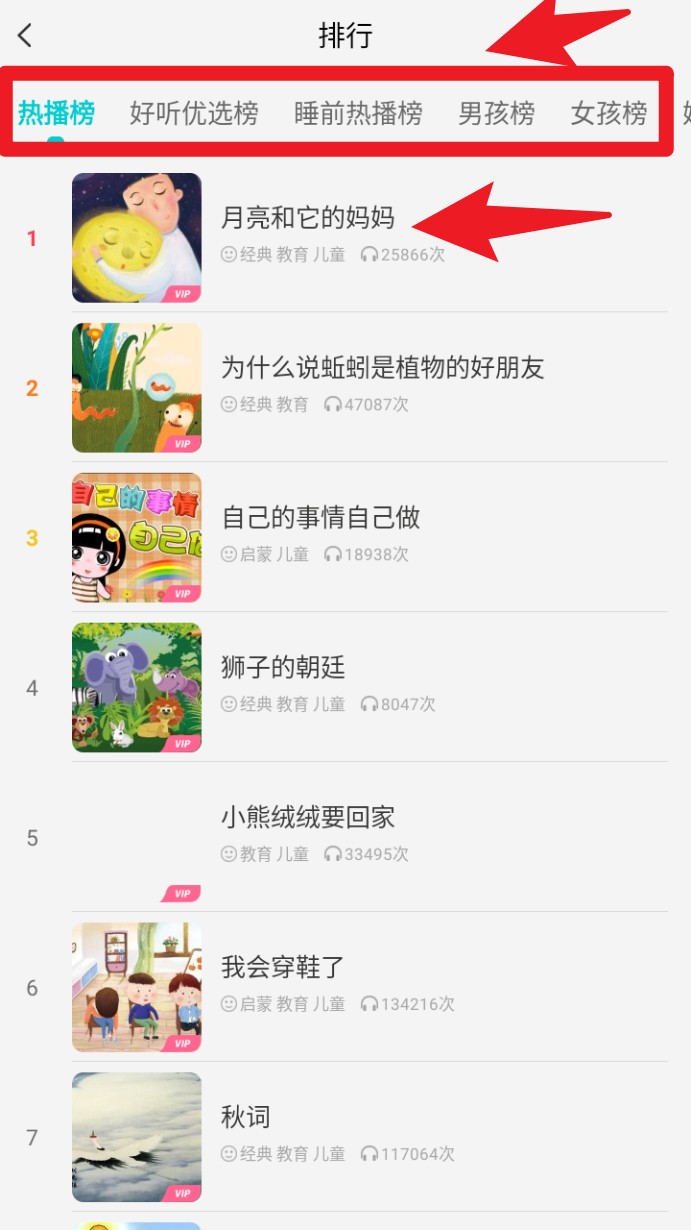Open the story 秋词
Screen dimensions: 691x1230
[x=246, y=1118]
